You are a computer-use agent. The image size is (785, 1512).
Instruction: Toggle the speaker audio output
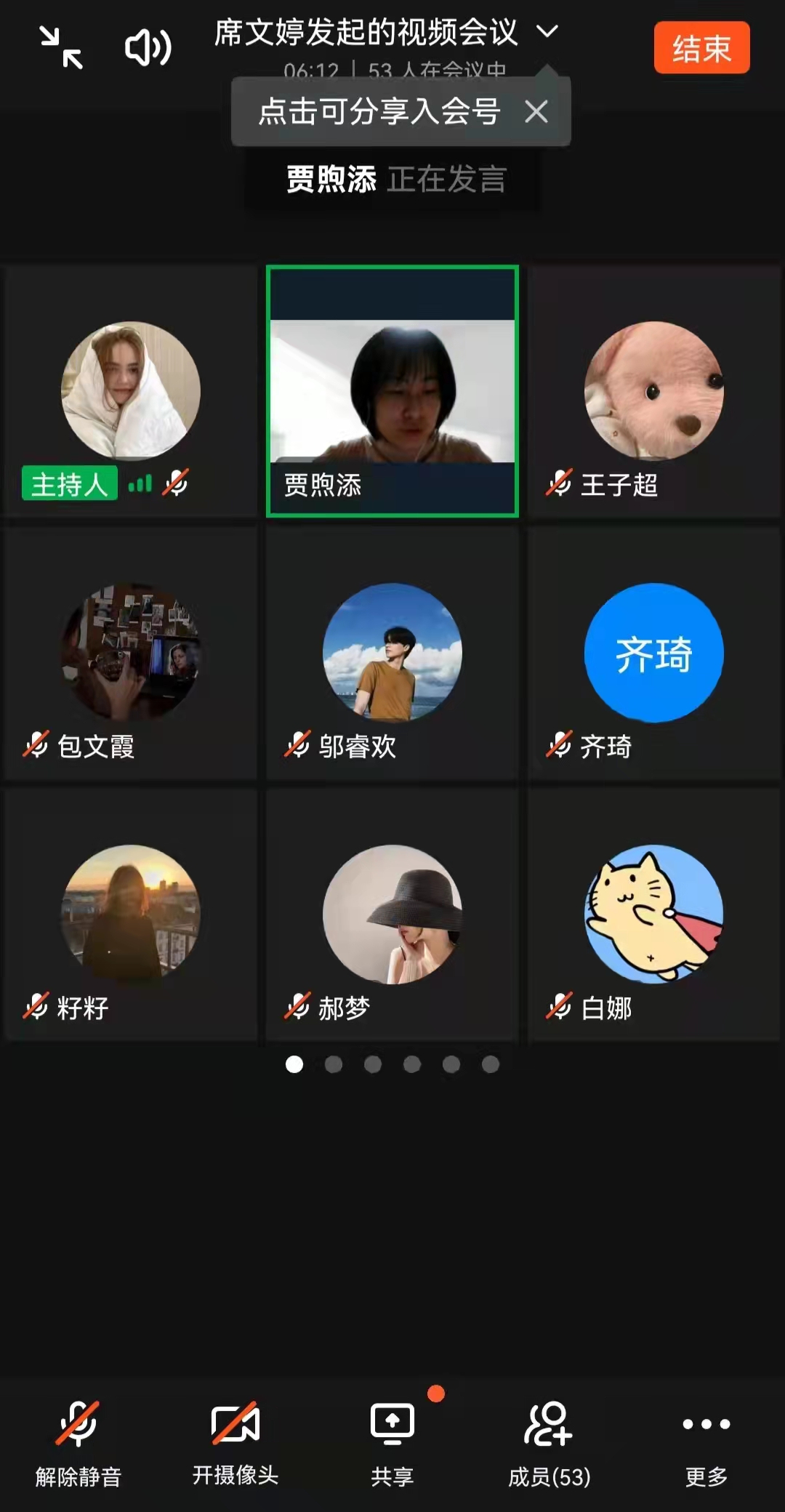point(148,48)
